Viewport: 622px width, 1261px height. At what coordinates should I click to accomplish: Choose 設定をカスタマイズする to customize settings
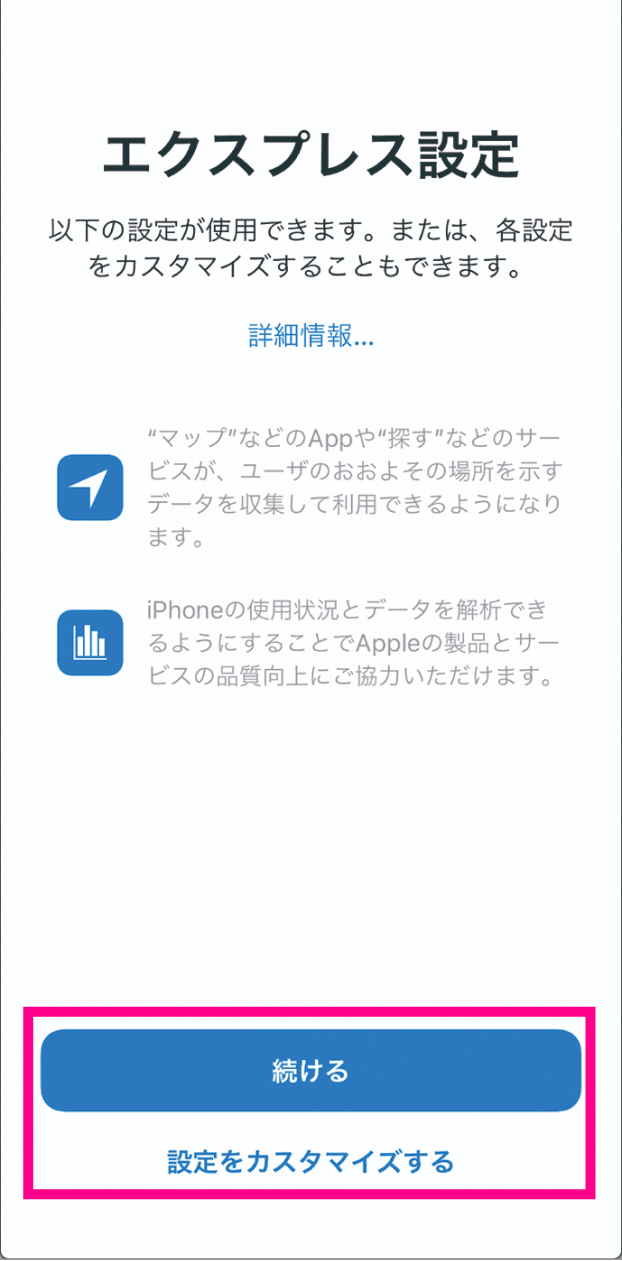point(310,1161)
